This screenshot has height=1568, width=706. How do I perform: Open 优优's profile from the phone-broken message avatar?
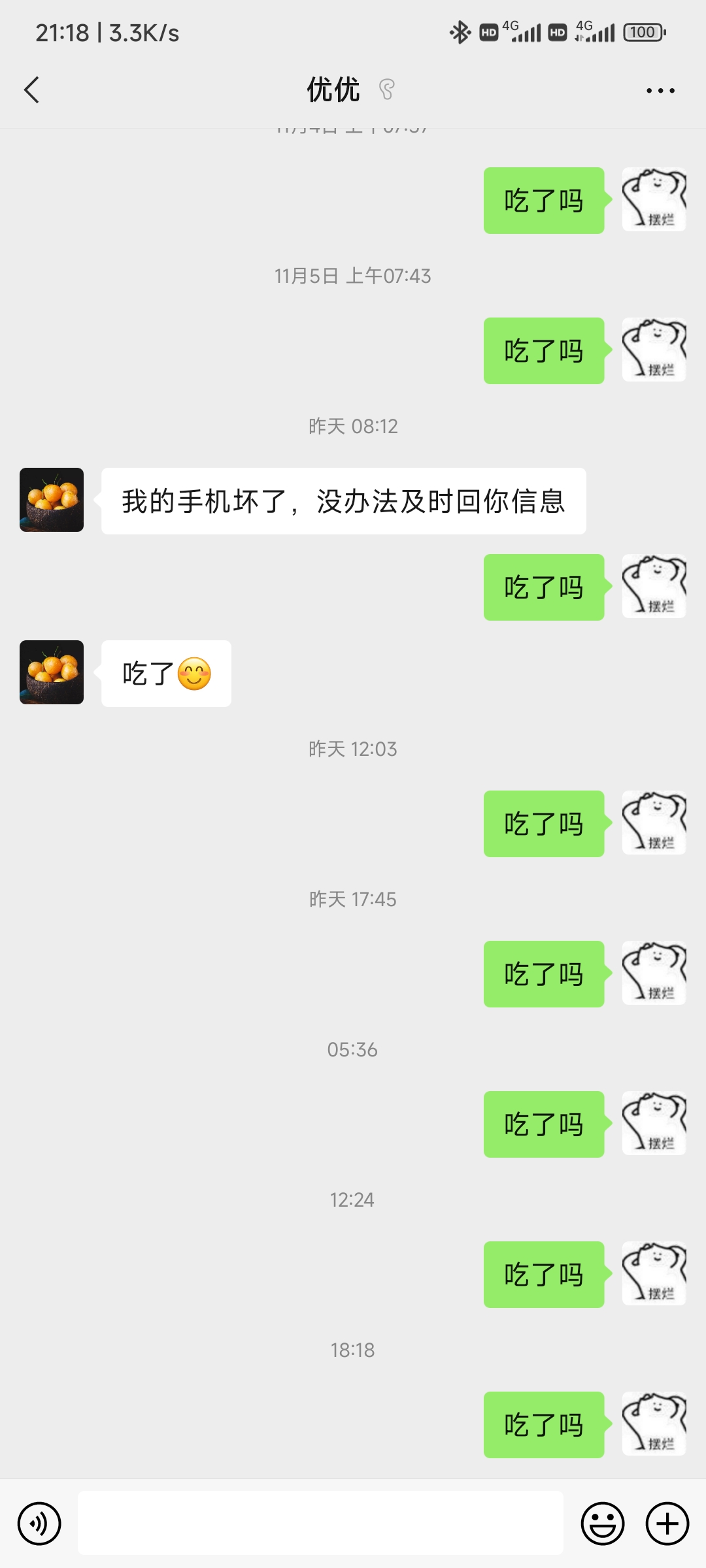(x=52, y=500)
